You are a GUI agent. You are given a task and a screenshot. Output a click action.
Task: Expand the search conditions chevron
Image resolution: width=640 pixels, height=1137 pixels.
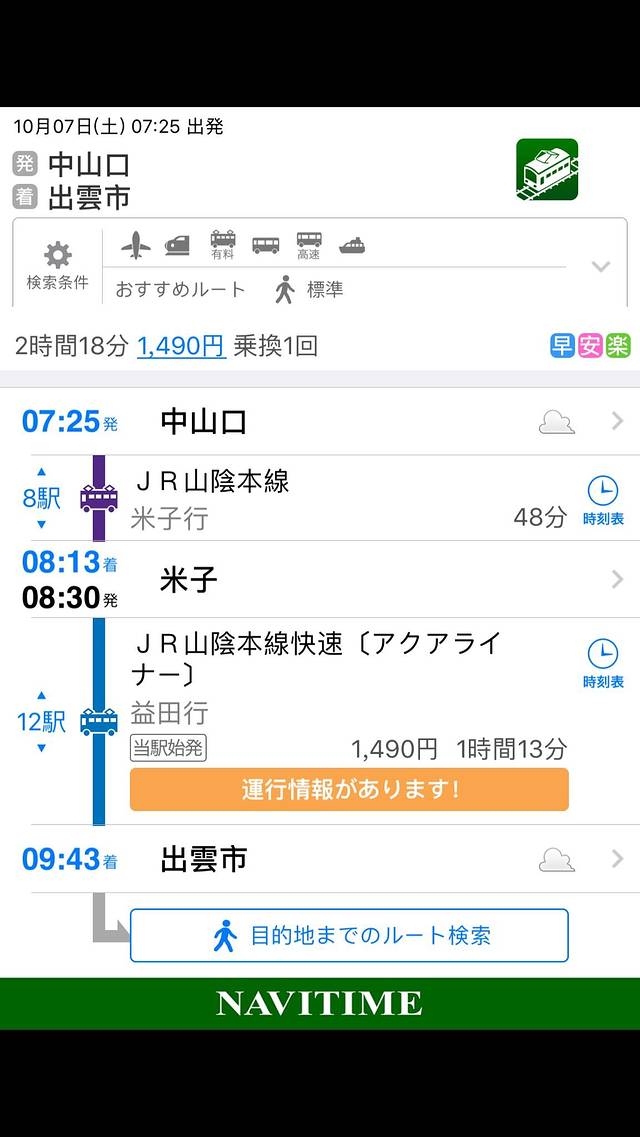coord(600,266)
